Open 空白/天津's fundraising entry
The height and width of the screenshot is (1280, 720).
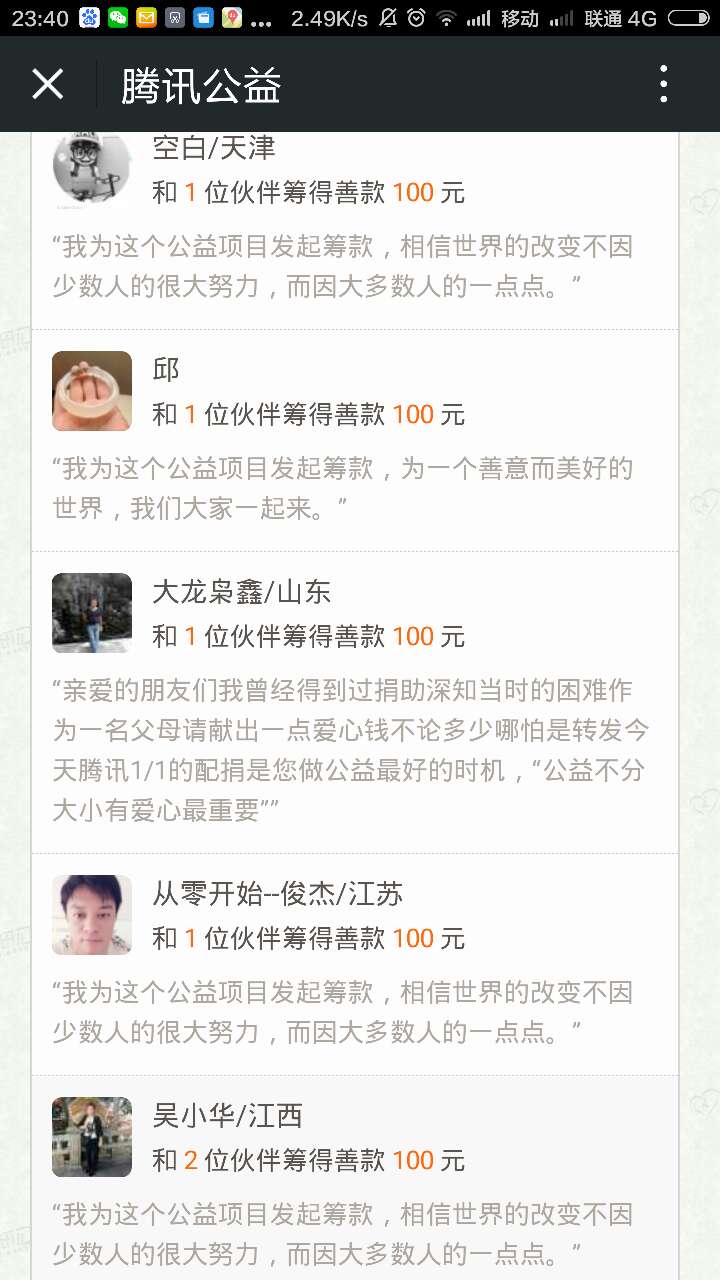point(355,230)
